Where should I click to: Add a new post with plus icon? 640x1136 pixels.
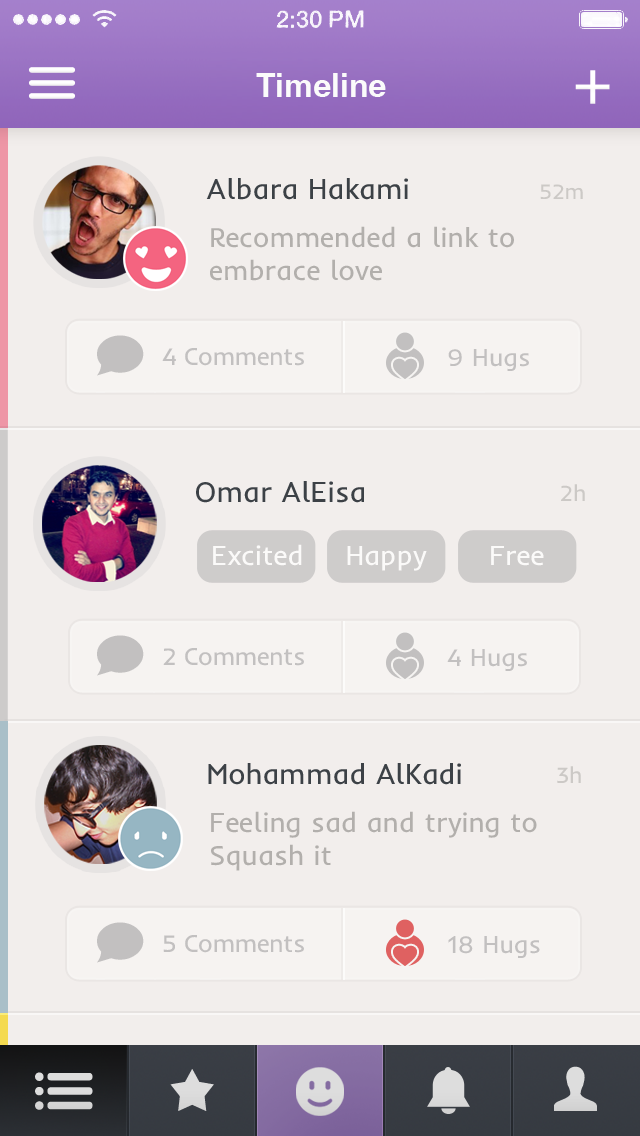[592, 87]
